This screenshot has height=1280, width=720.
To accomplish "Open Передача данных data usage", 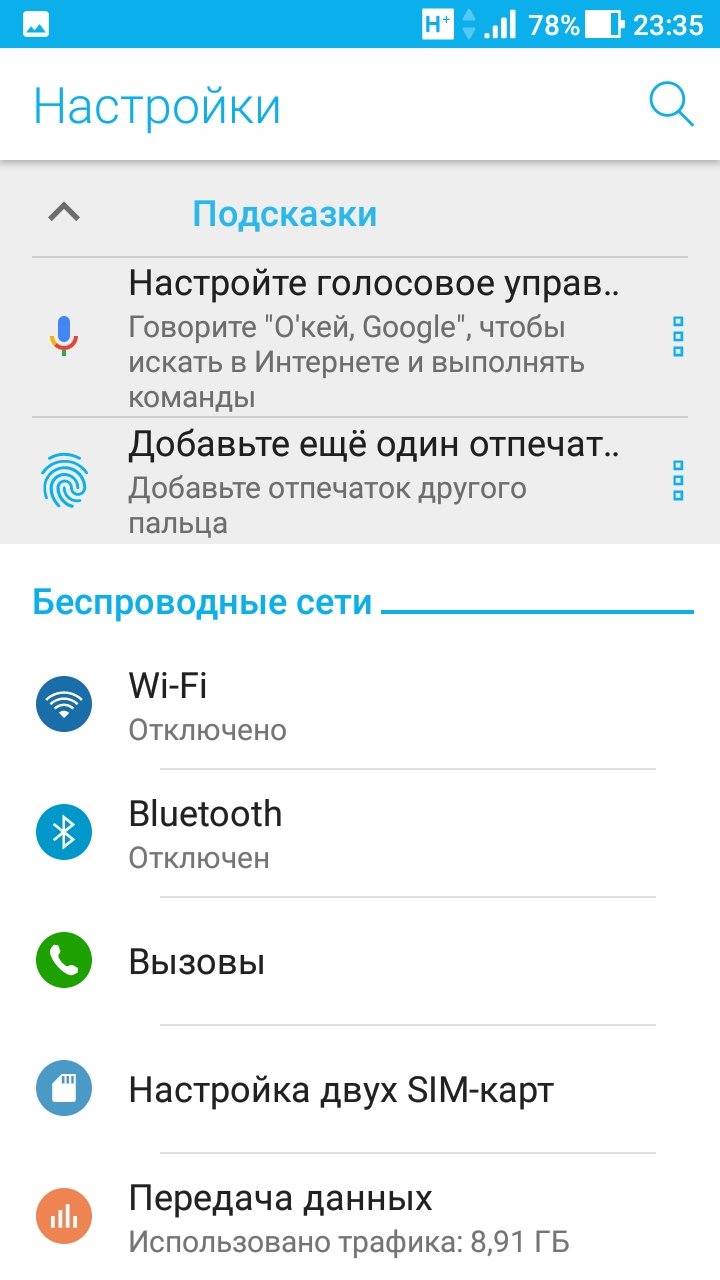I will pyautogui.click(x=360, y=1217).
